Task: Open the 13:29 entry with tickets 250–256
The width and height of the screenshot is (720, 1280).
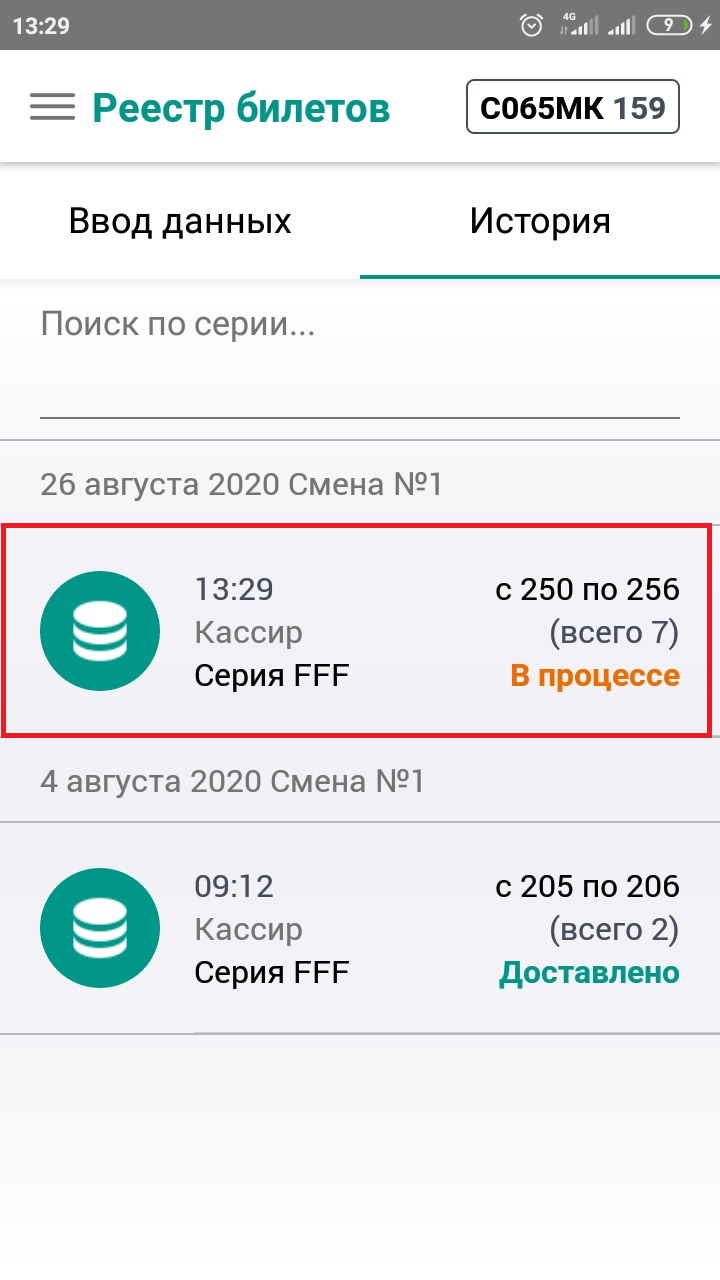Action: click(360, 632)
